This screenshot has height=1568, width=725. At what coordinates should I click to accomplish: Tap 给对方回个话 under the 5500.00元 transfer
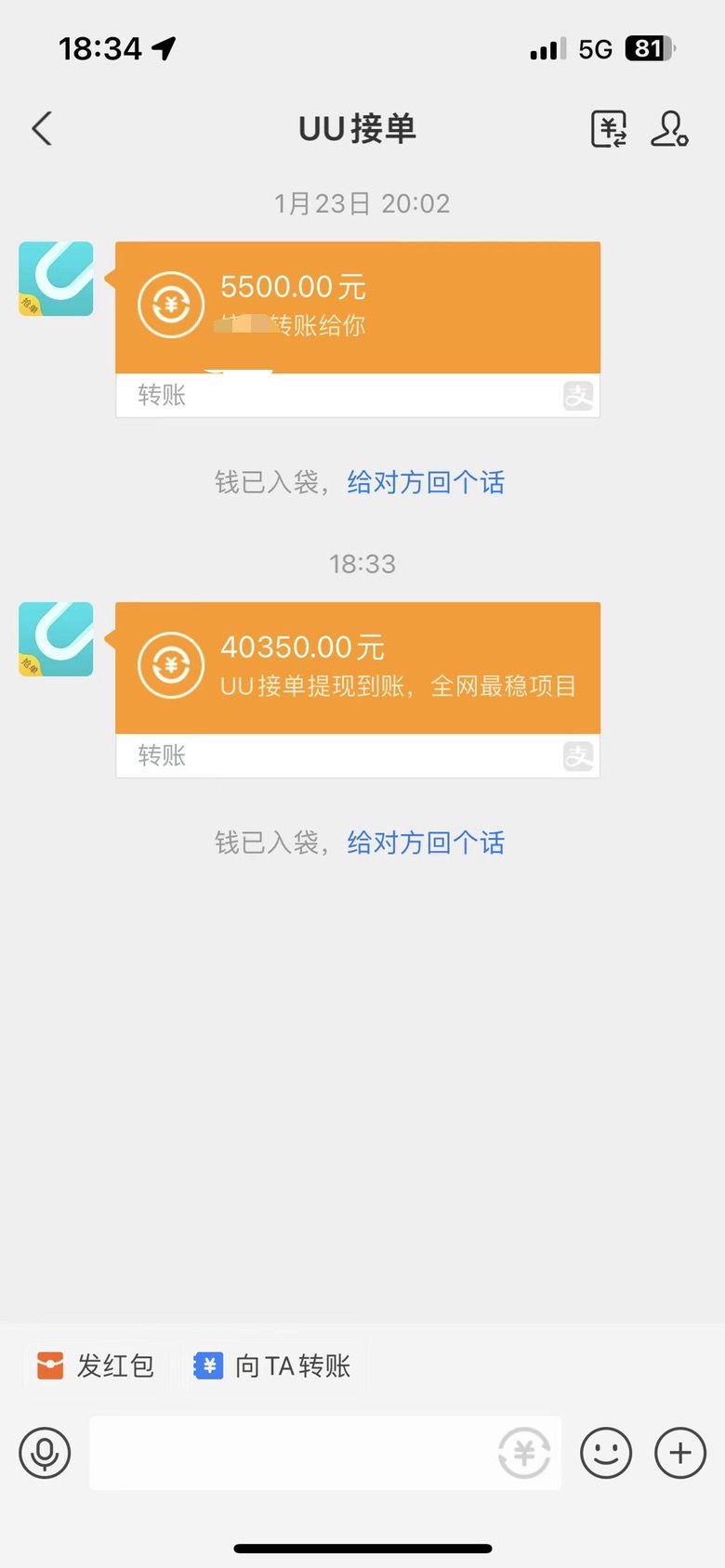(426, 482)
